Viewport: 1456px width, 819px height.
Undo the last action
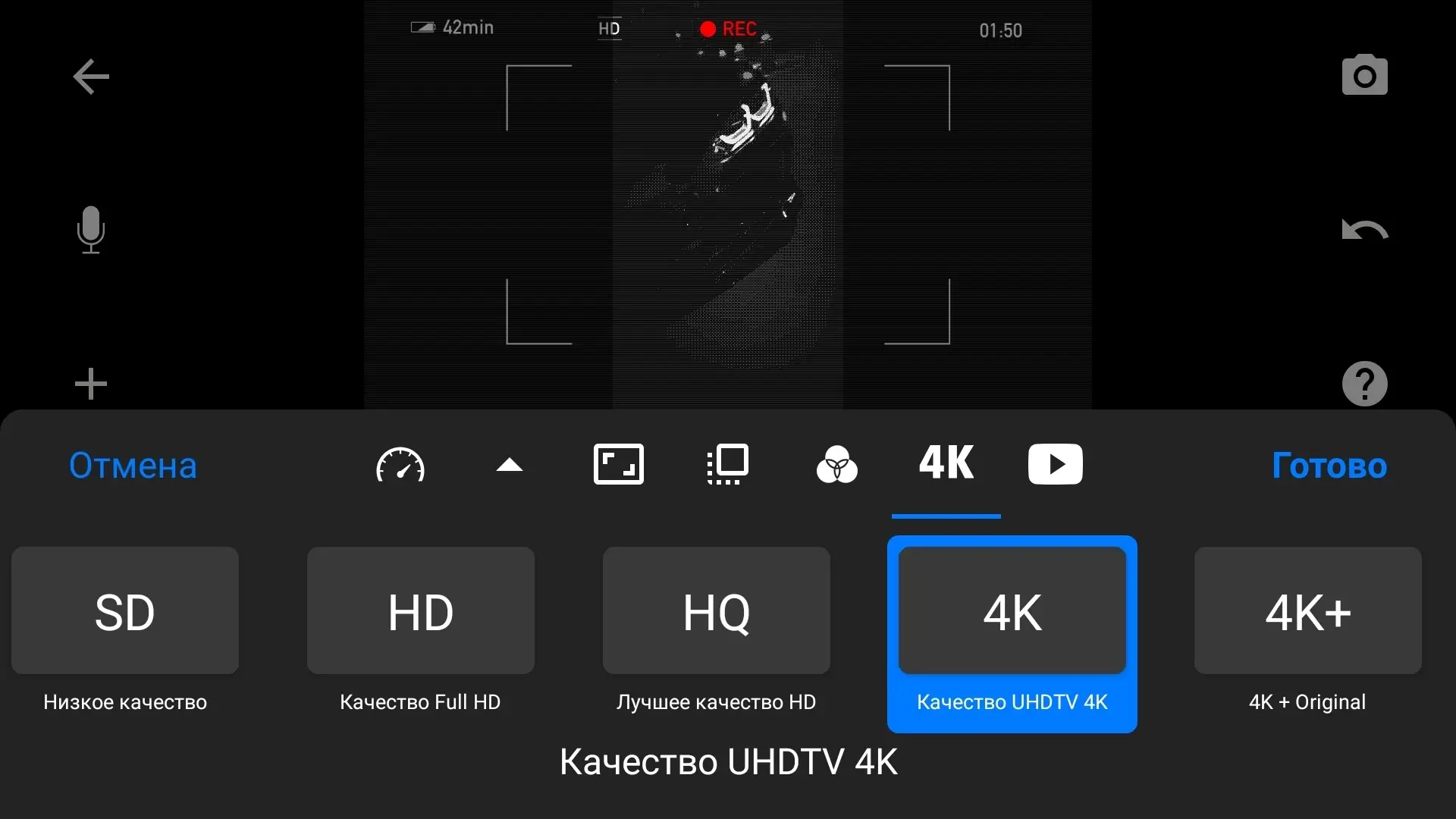point(1364,229)
